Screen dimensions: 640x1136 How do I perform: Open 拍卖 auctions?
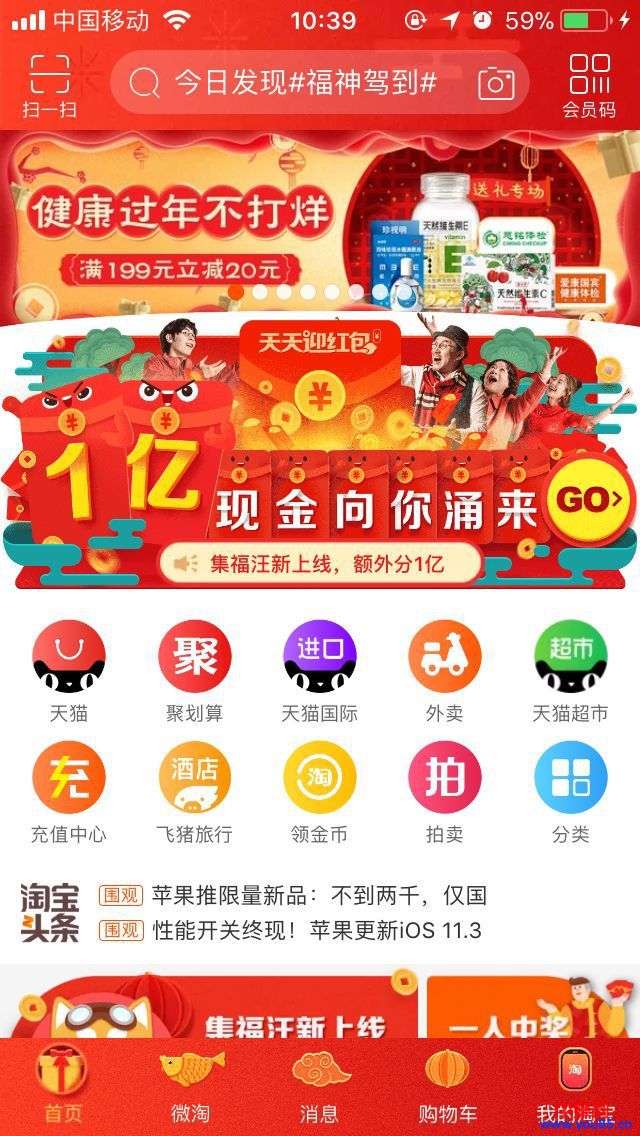pos(445,790)
